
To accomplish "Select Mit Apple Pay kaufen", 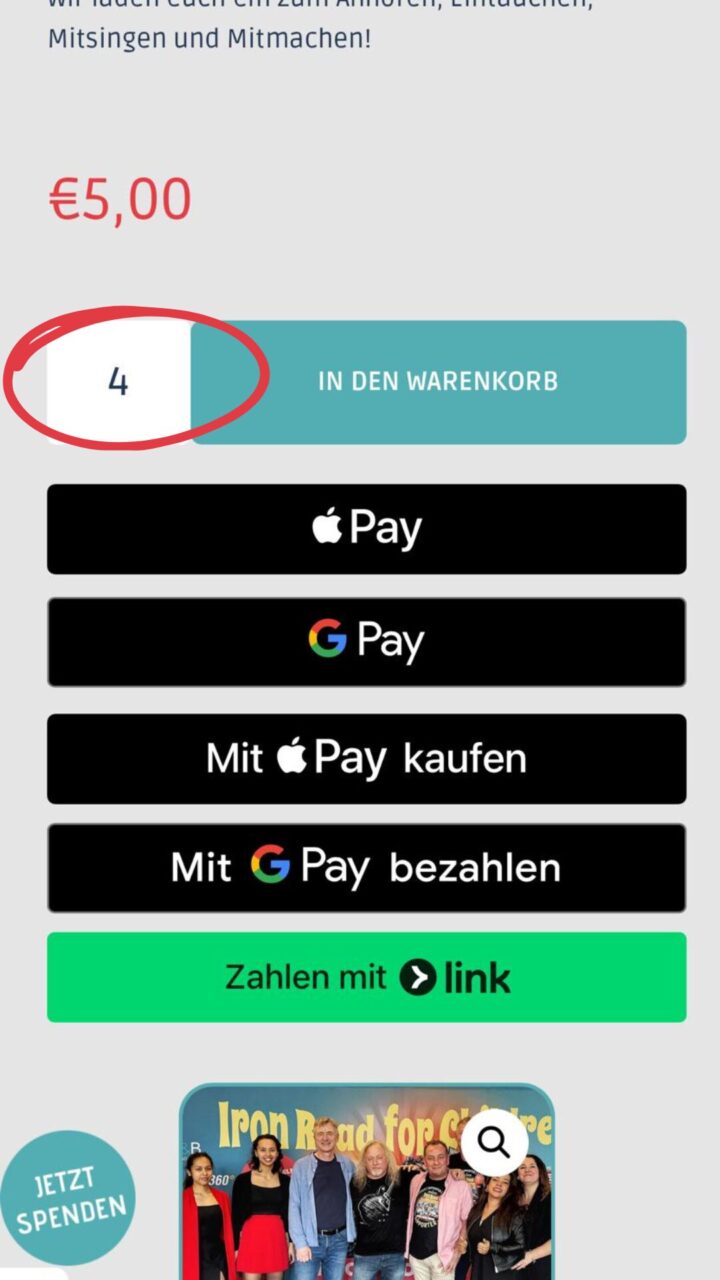I will coord(367,759).
